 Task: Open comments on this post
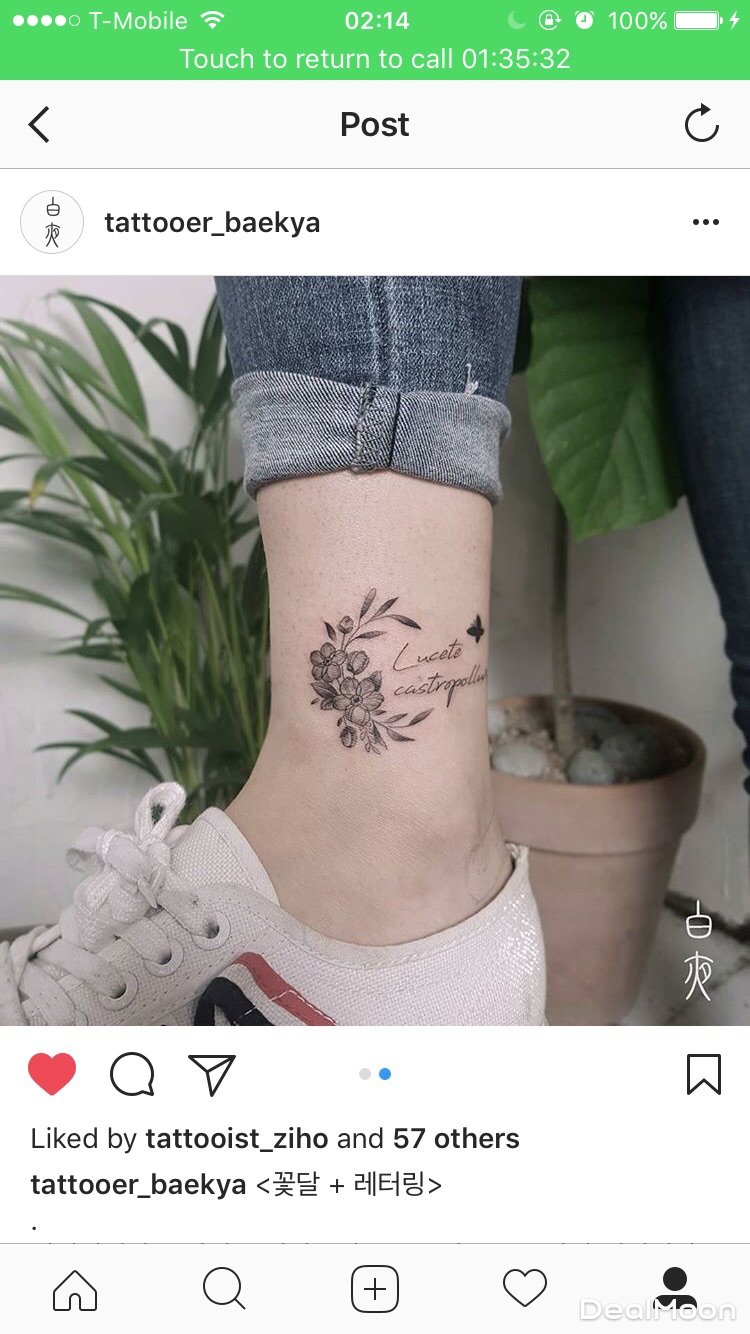(132, 1075)
